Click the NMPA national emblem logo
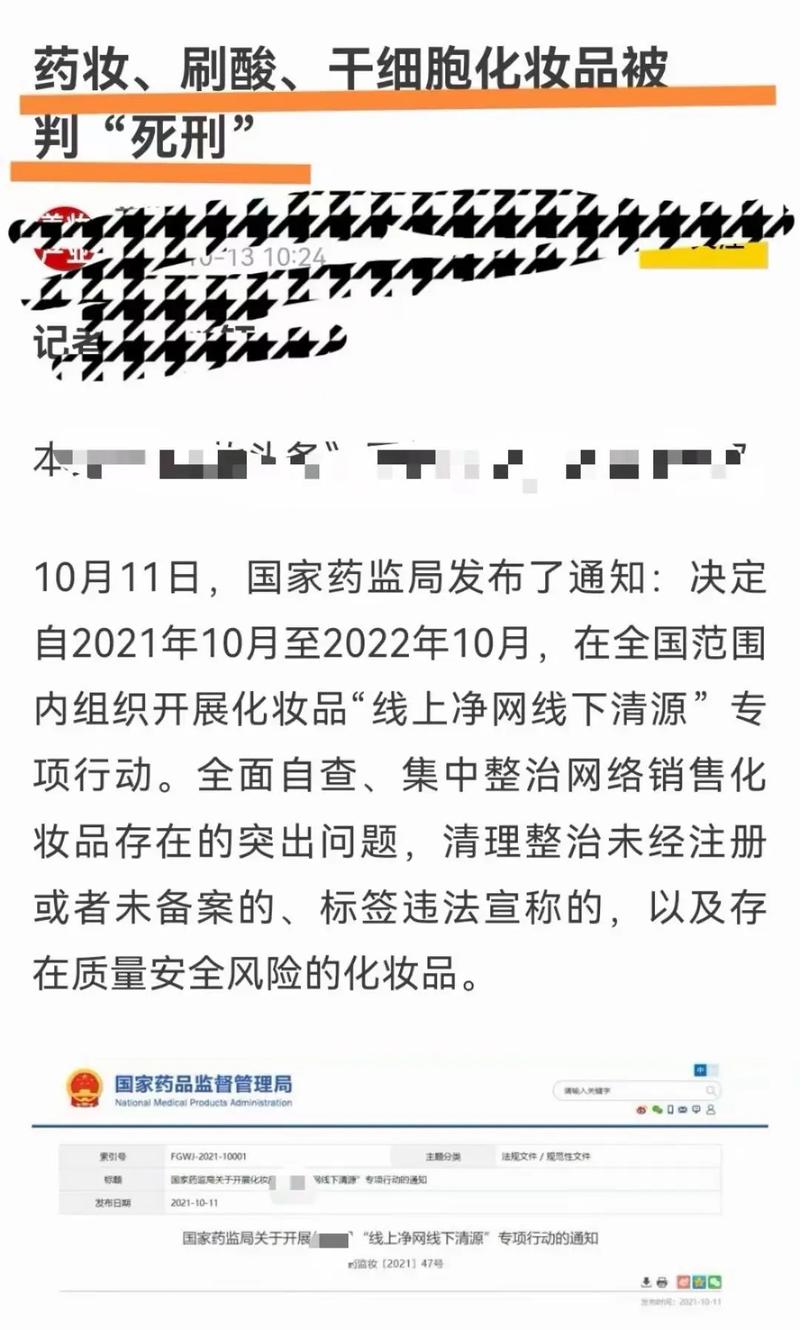Viewport: 800px width, 1330px height. click(83, 1089)
